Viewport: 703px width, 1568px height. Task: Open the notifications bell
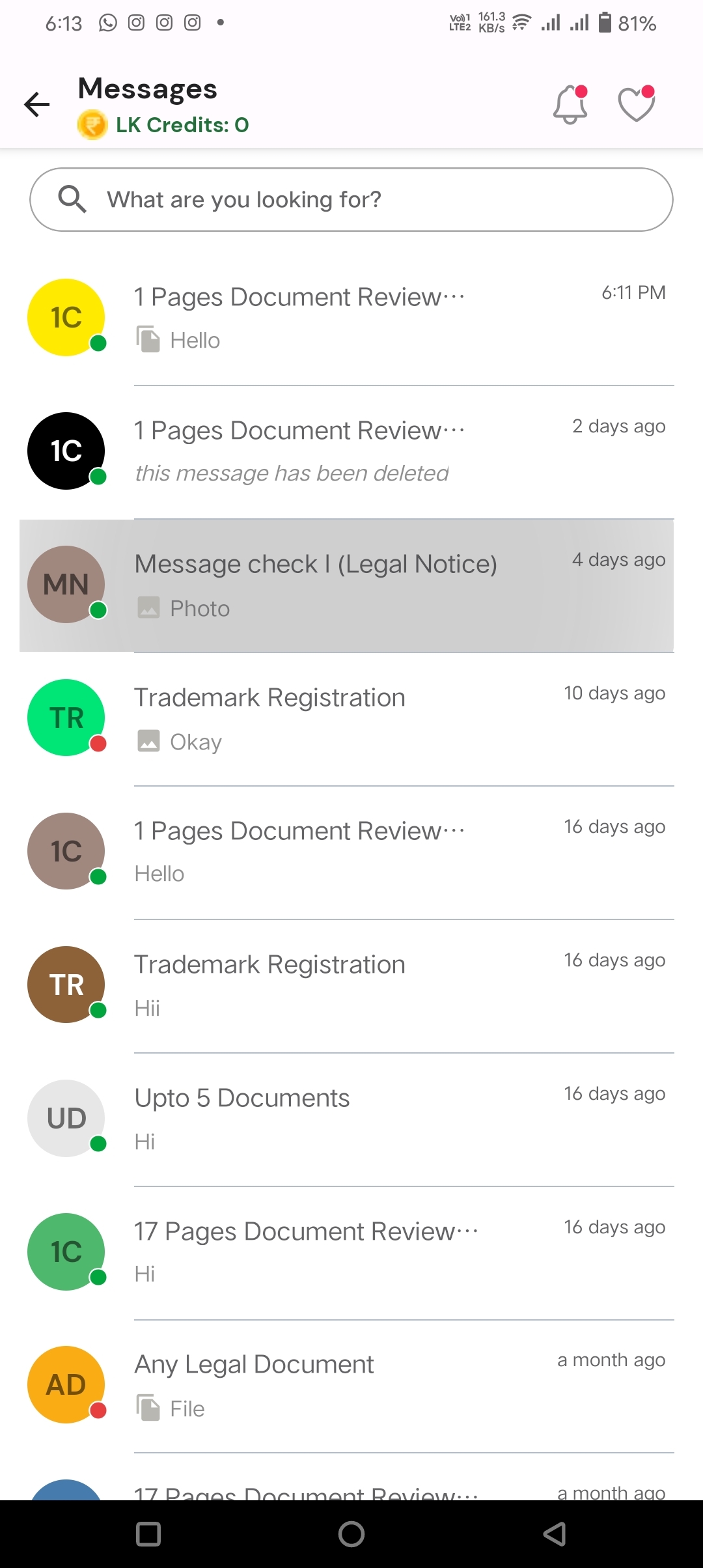(571, 104)
